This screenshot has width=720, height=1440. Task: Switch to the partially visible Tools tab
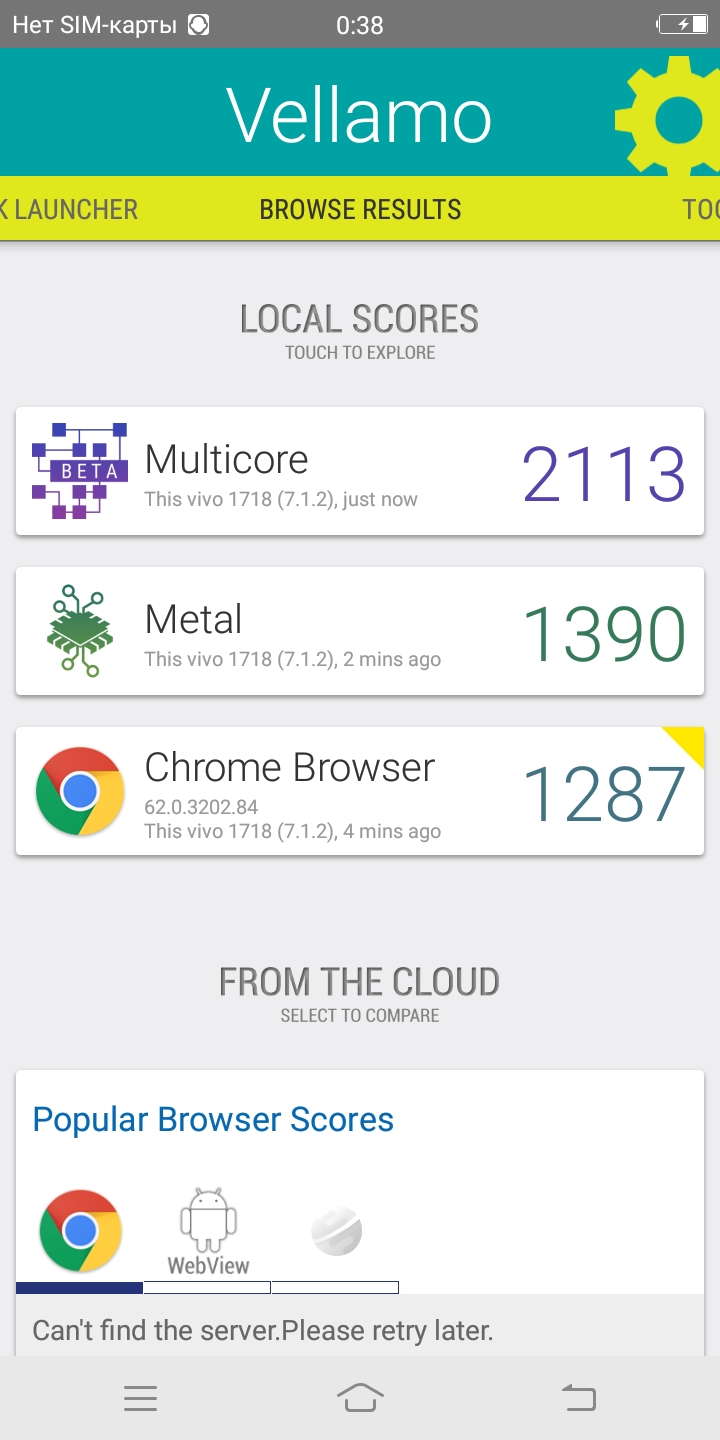click(x=701, y=209)
